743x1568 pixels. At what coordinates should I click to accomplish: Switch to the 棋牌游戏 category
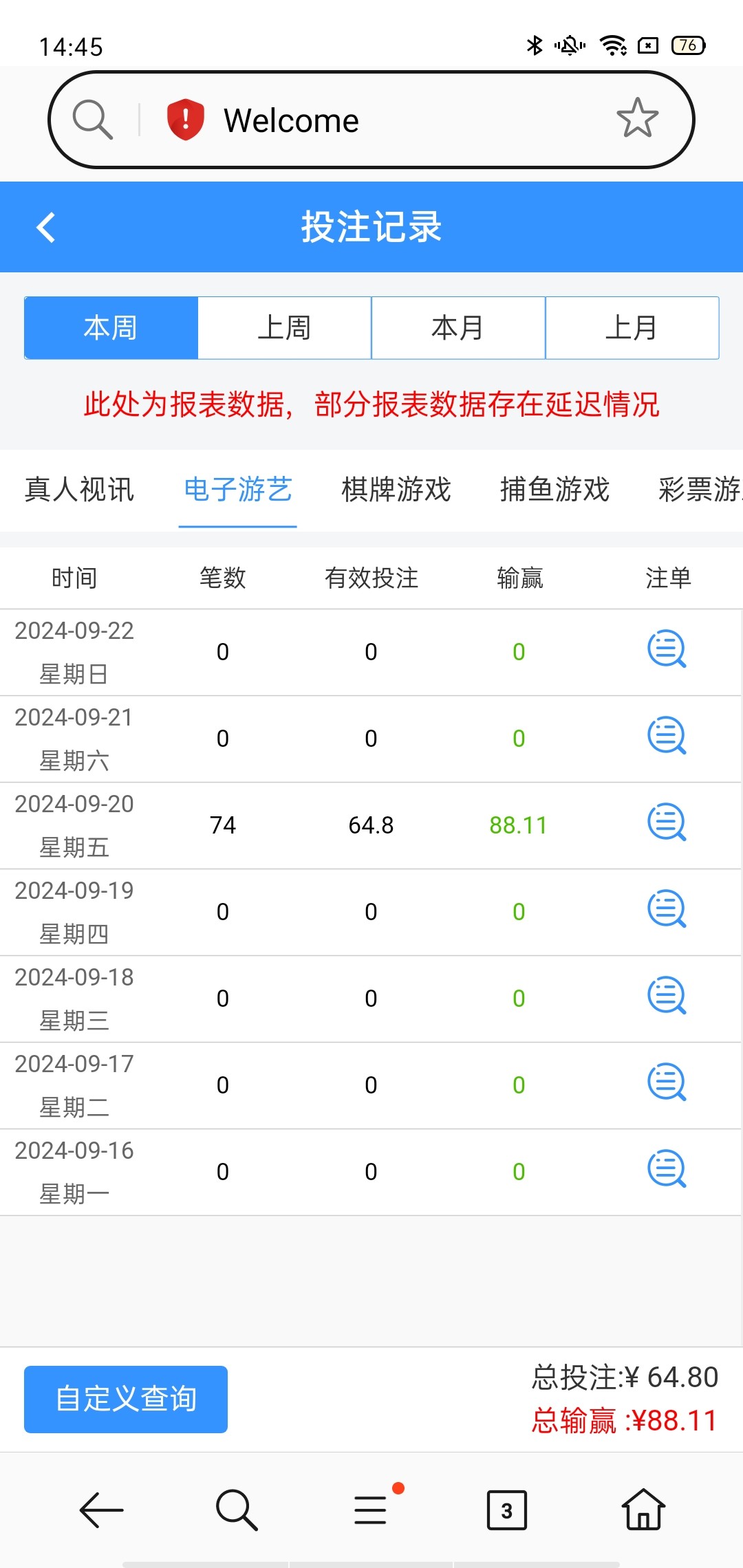pos(396,490)
